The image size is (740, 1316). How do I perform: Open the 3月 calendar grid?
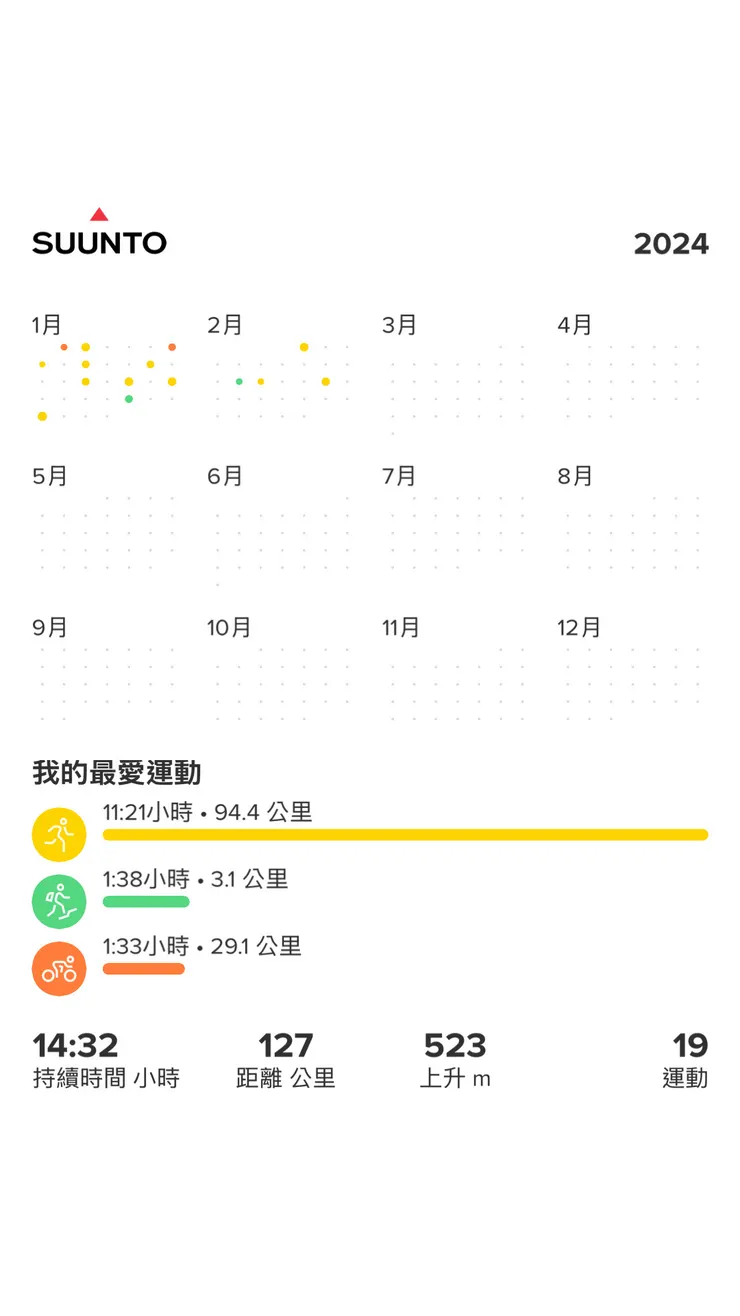(x=400, y=324)
